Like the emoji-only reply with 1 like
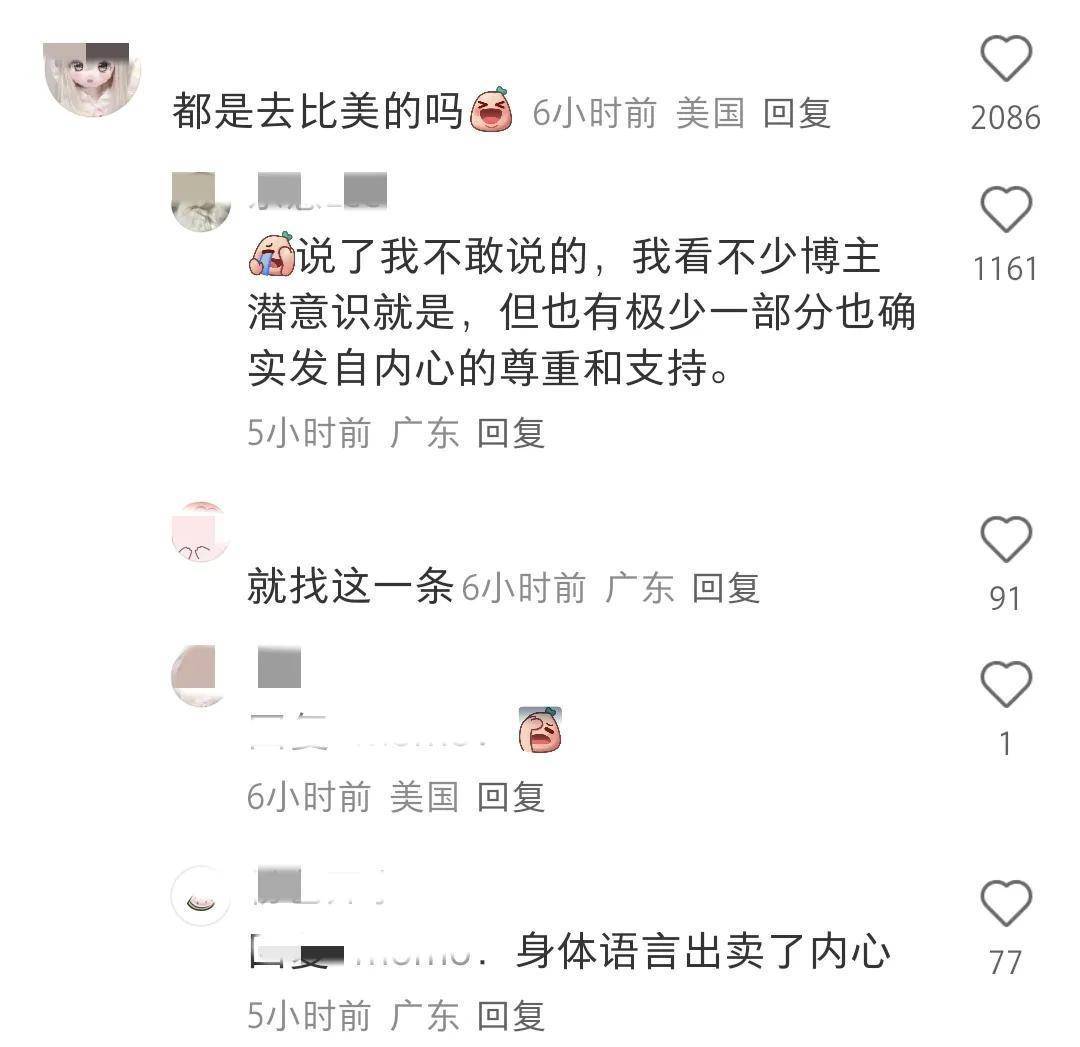1080x1047 pixels. pos(1005,686)
